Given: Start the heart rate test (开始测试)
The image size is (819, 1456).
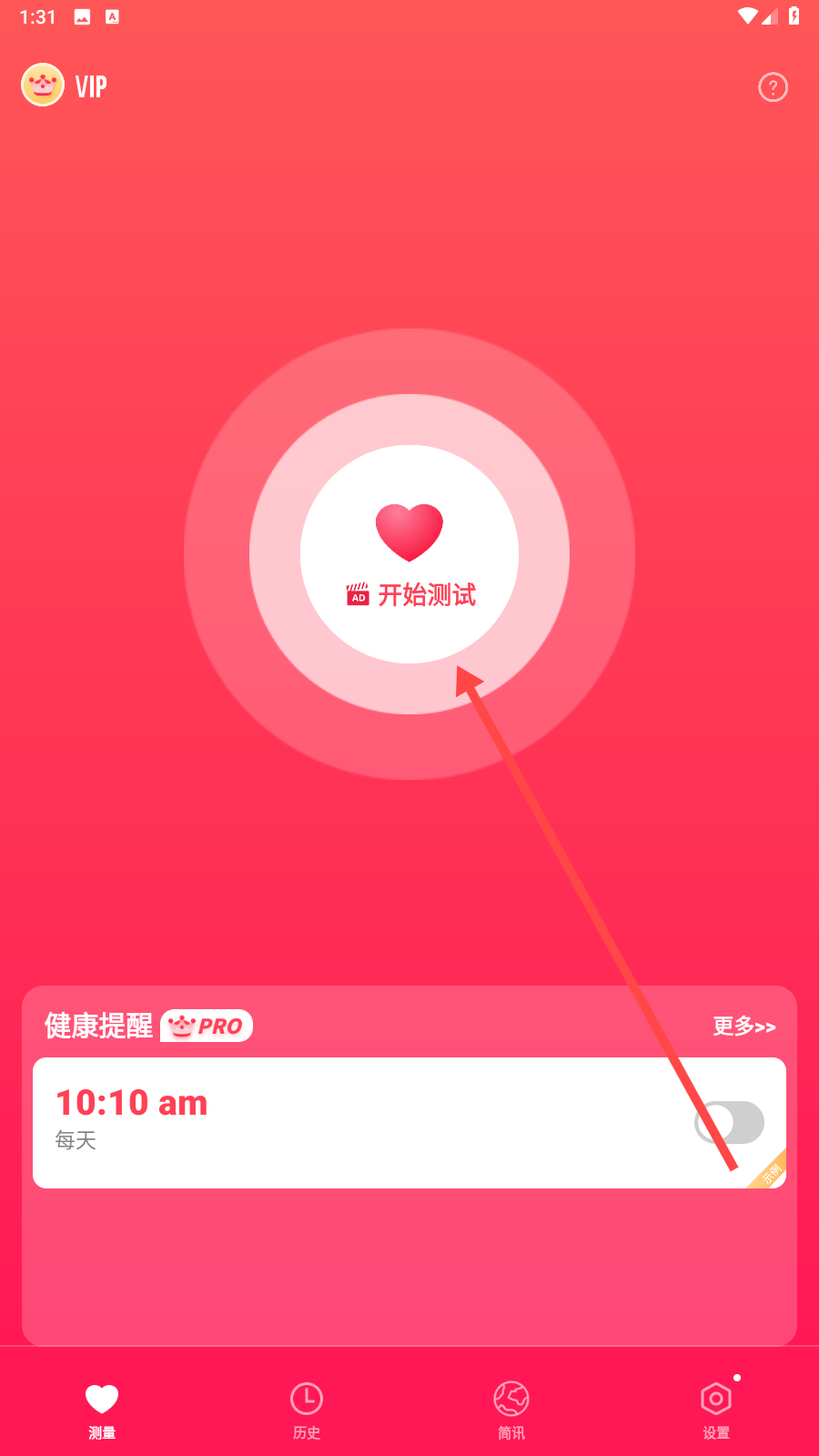Looking at the screenshot, I should (409, 554).
